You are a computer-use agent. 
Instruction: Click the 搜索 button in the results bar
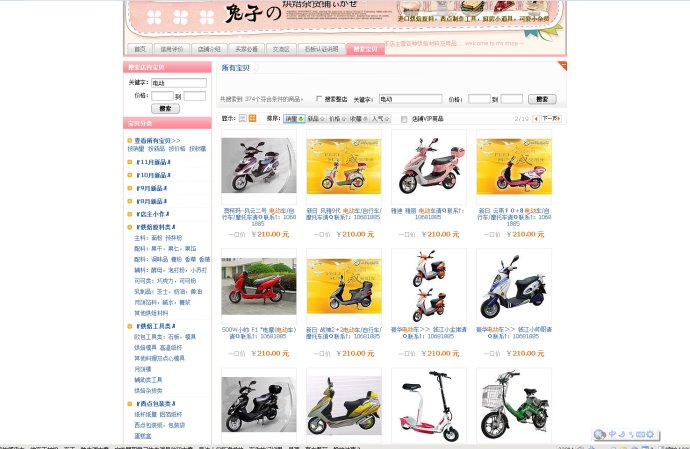[x=541, y=99]
